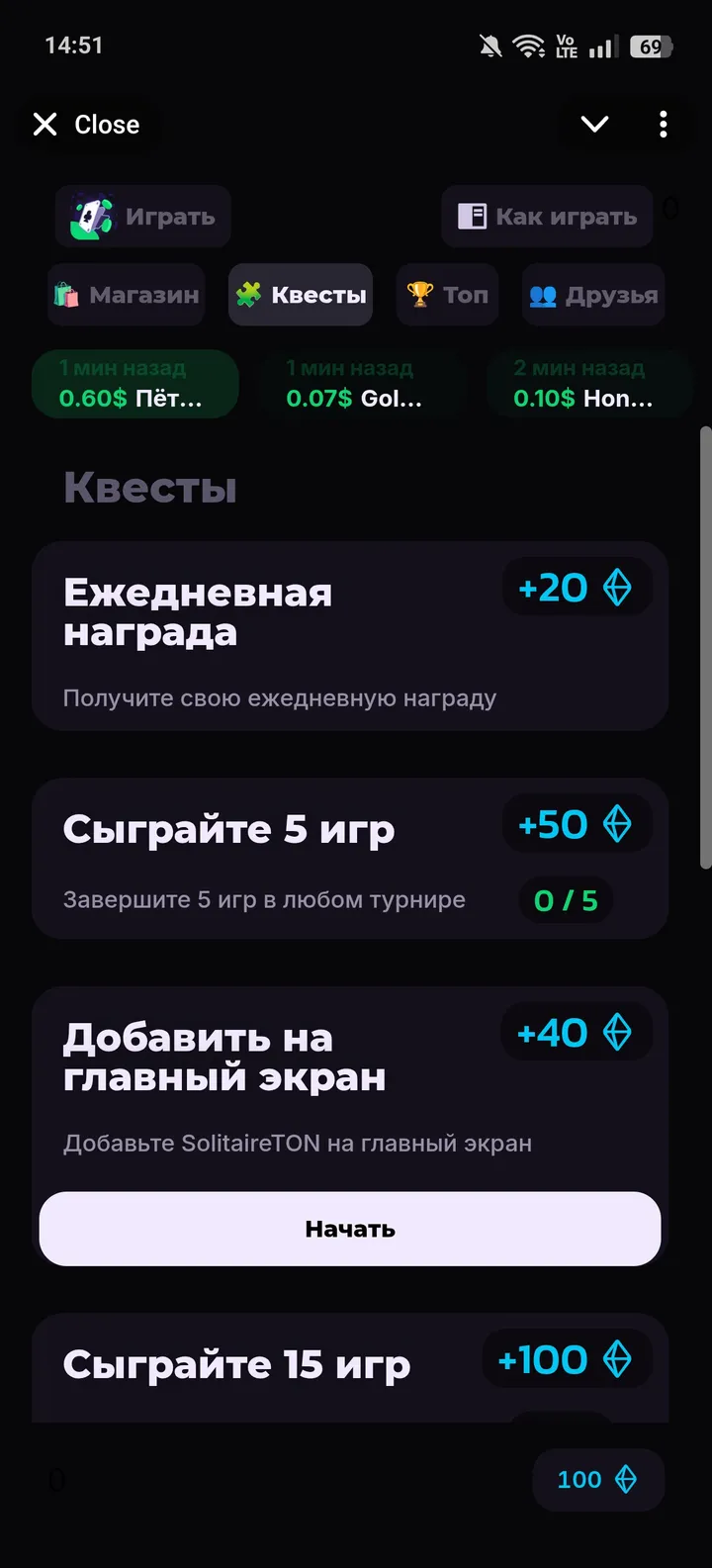The image size is (712, 1568).
Task: Select the Играть playing-cards icon
Action: pyautogui.click(x=91, y=216)
